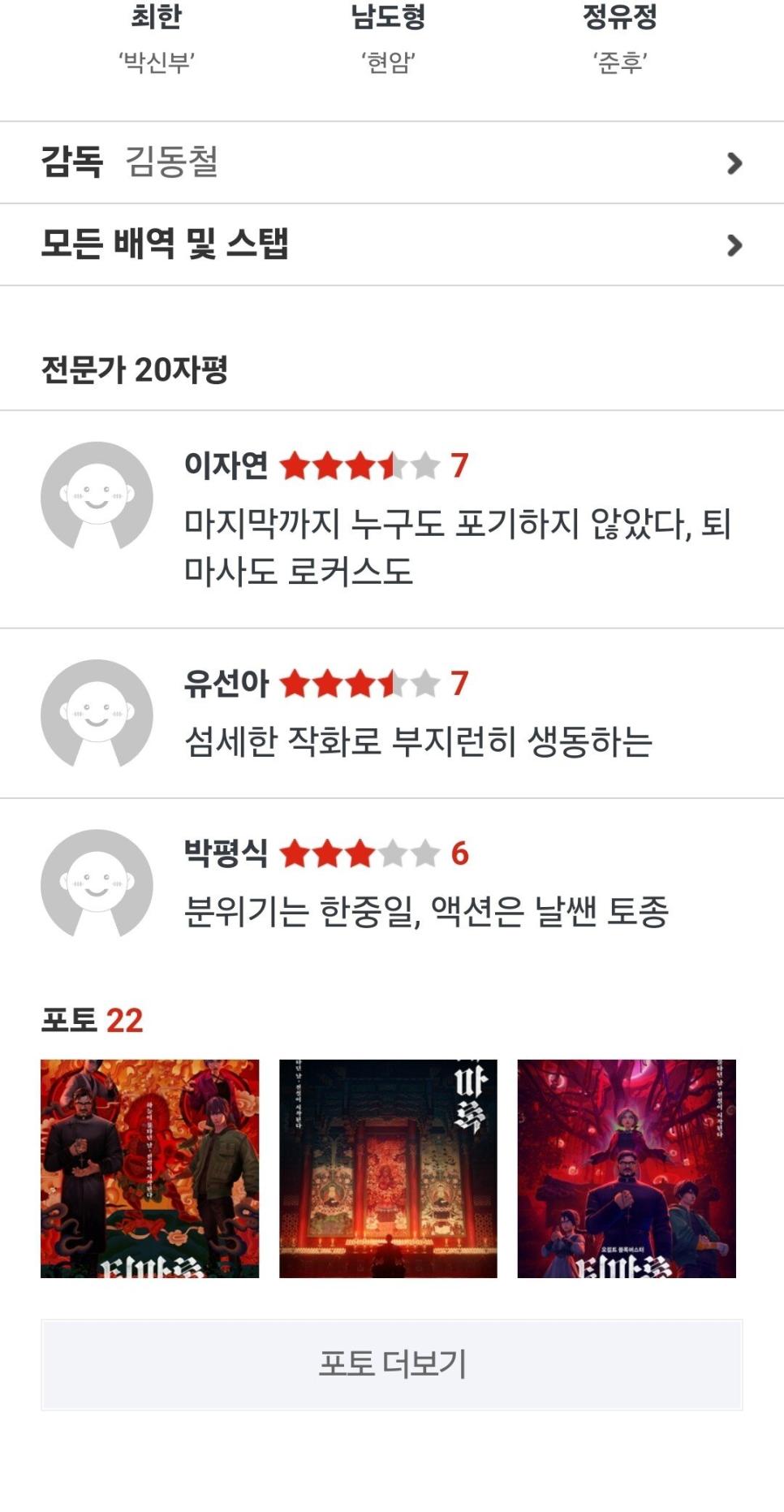Open cast member 최한 profile
Image resolution: width=784 pixels, height=1512 pixels.
(x=156, y=37)
